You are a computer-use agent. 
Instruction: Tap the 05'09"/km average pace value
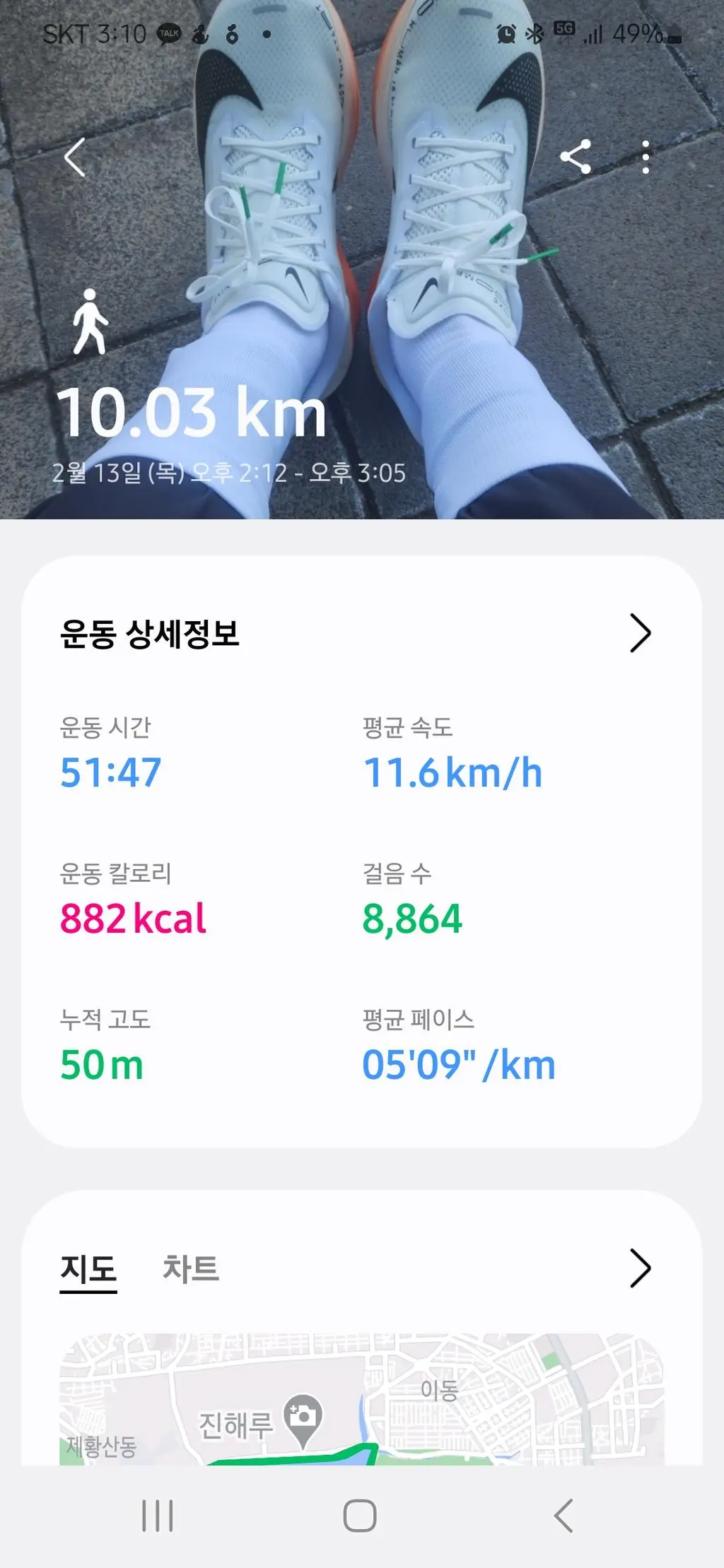(x=460, y=1064)
